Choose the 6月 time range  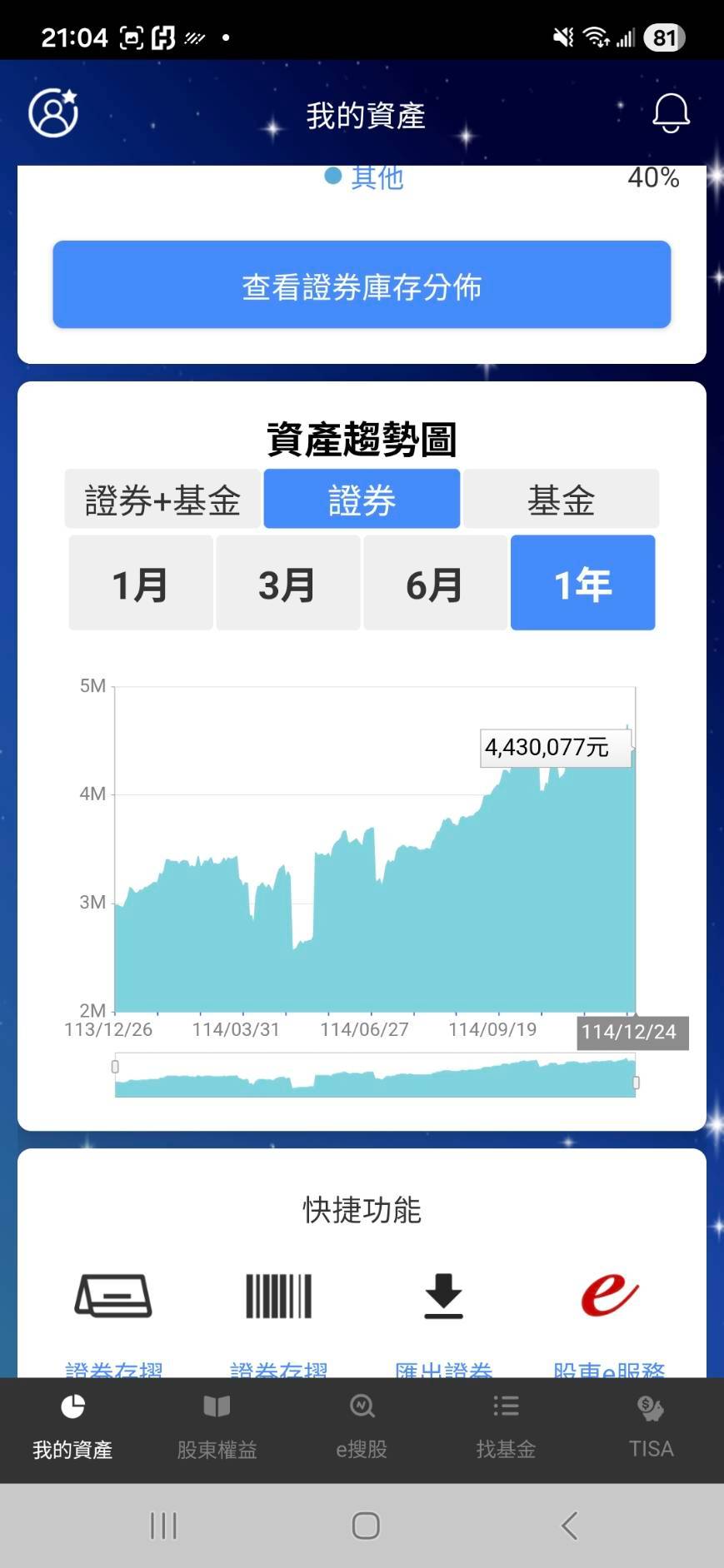pos(435,583)
